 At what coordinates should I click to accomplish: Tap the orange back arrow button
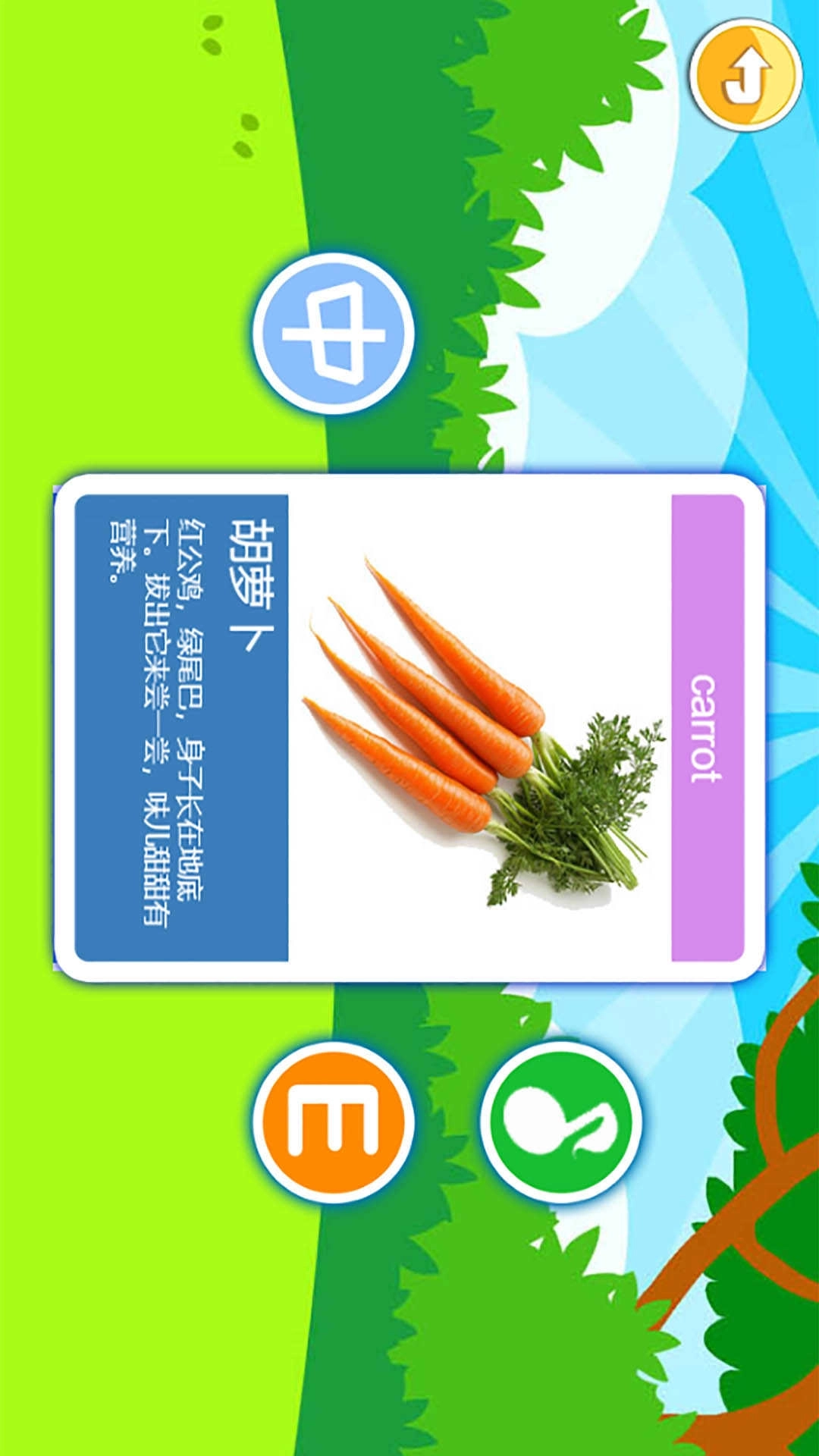pyautogui.click(x=745, y=75)
